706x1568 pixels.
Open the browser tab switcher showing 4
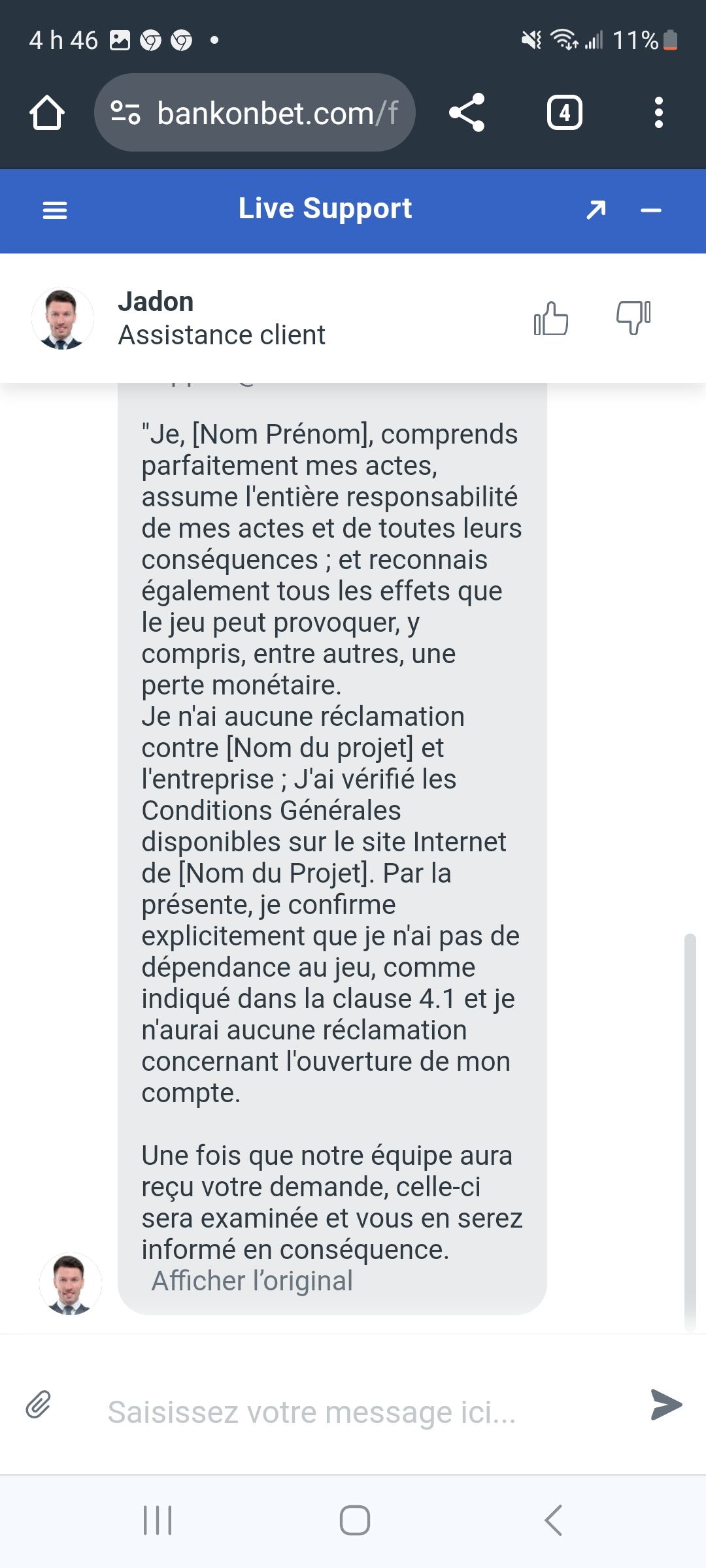pos(564,113)
